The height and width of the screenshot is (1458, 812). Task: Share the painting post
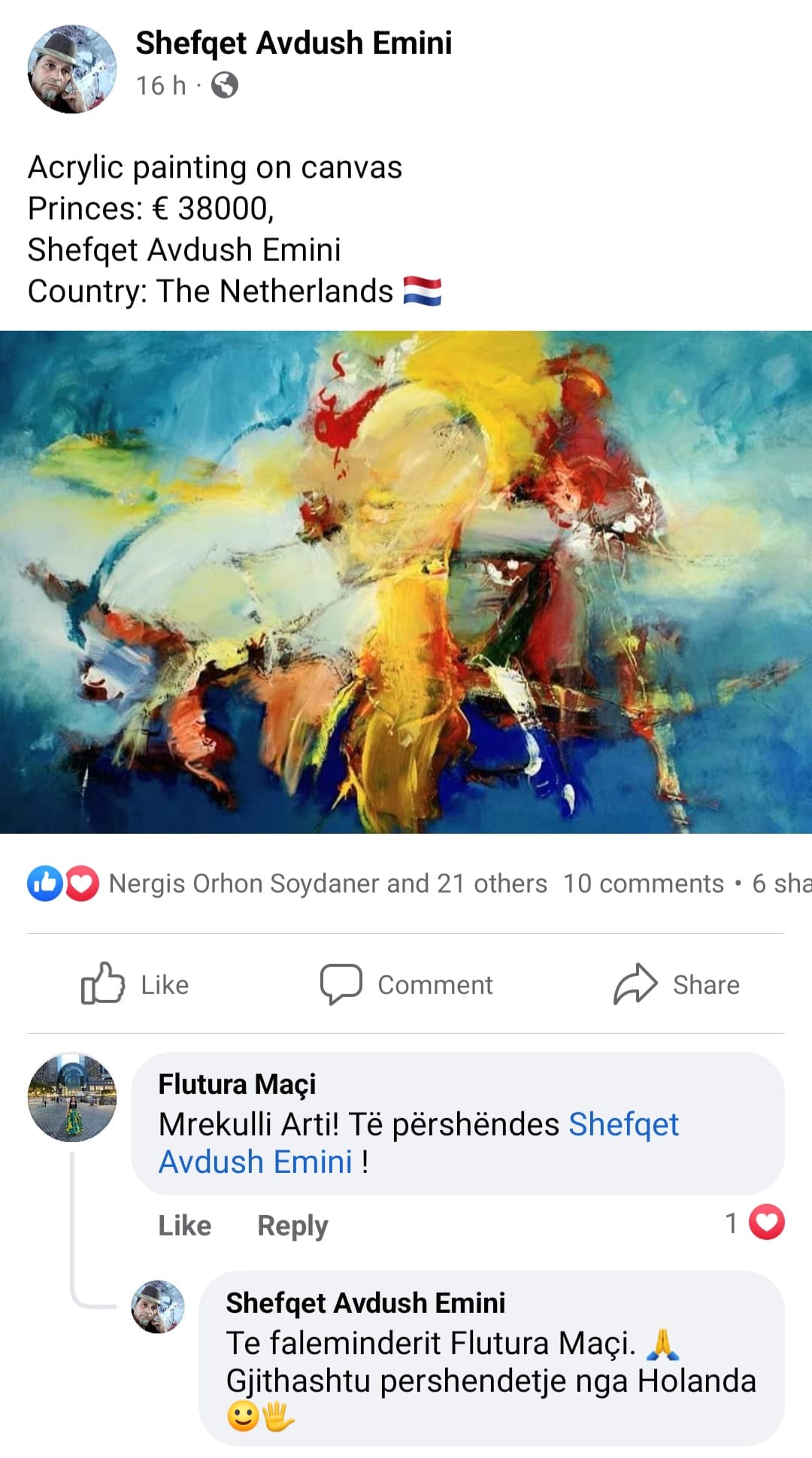[677, 984]
